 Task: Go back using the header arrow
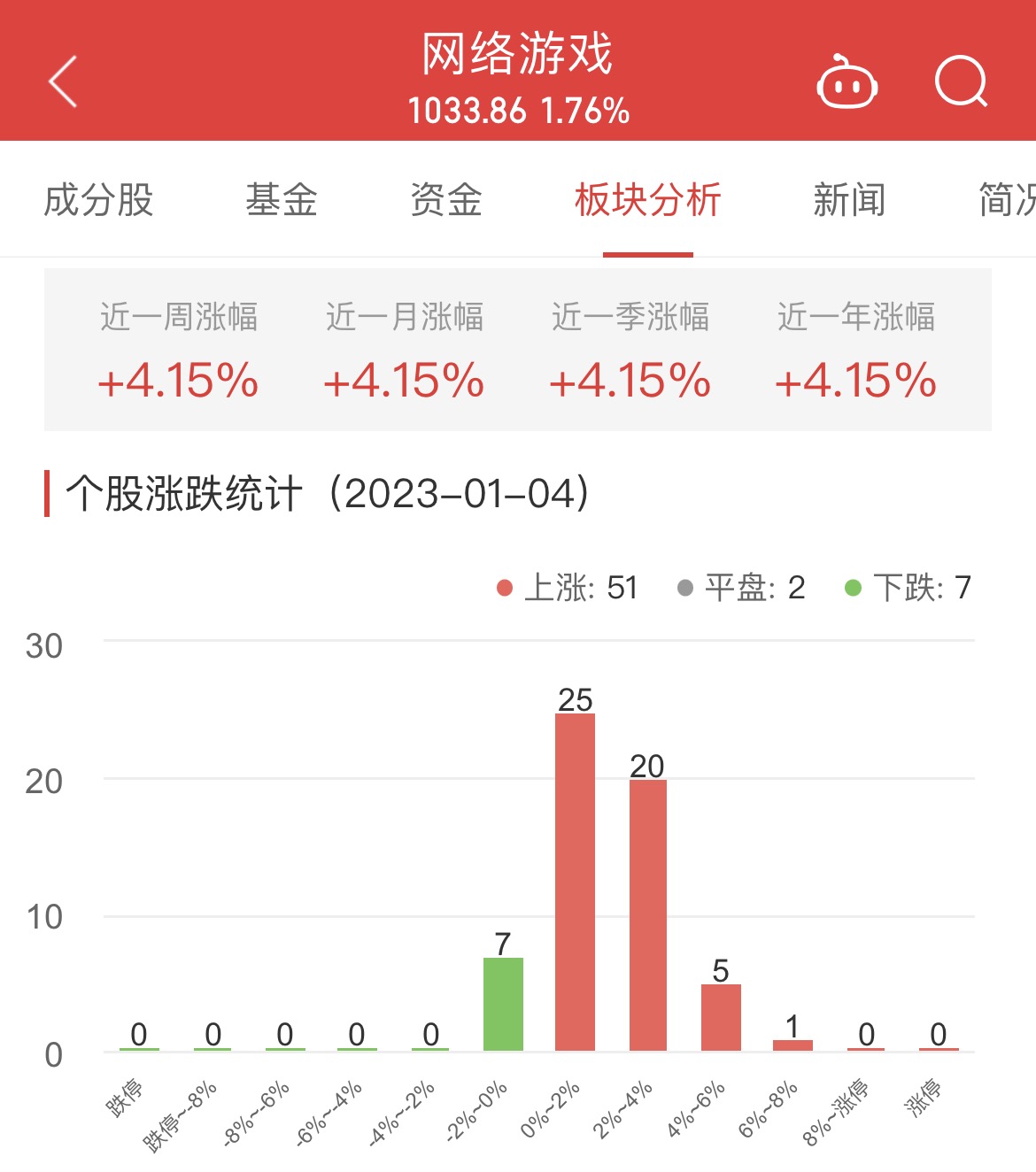click(x=64, y=81)
